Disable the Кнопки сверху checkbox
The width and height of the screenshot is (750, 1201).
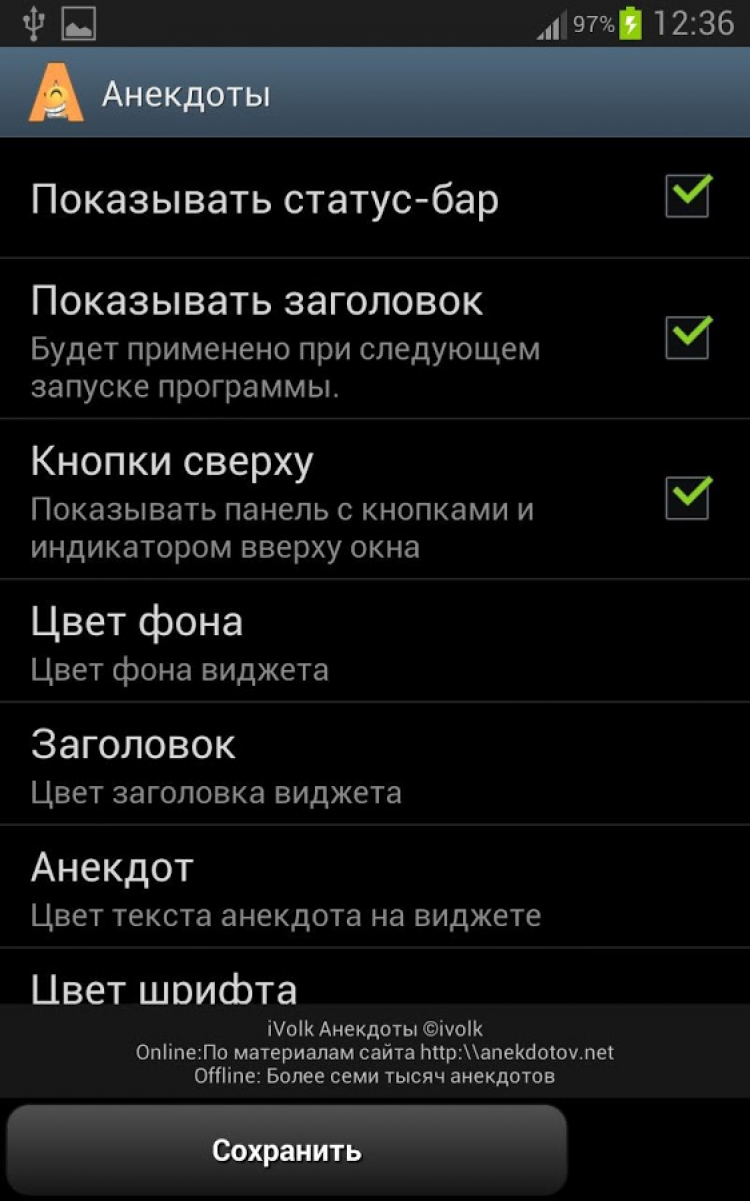click(688, 497)
